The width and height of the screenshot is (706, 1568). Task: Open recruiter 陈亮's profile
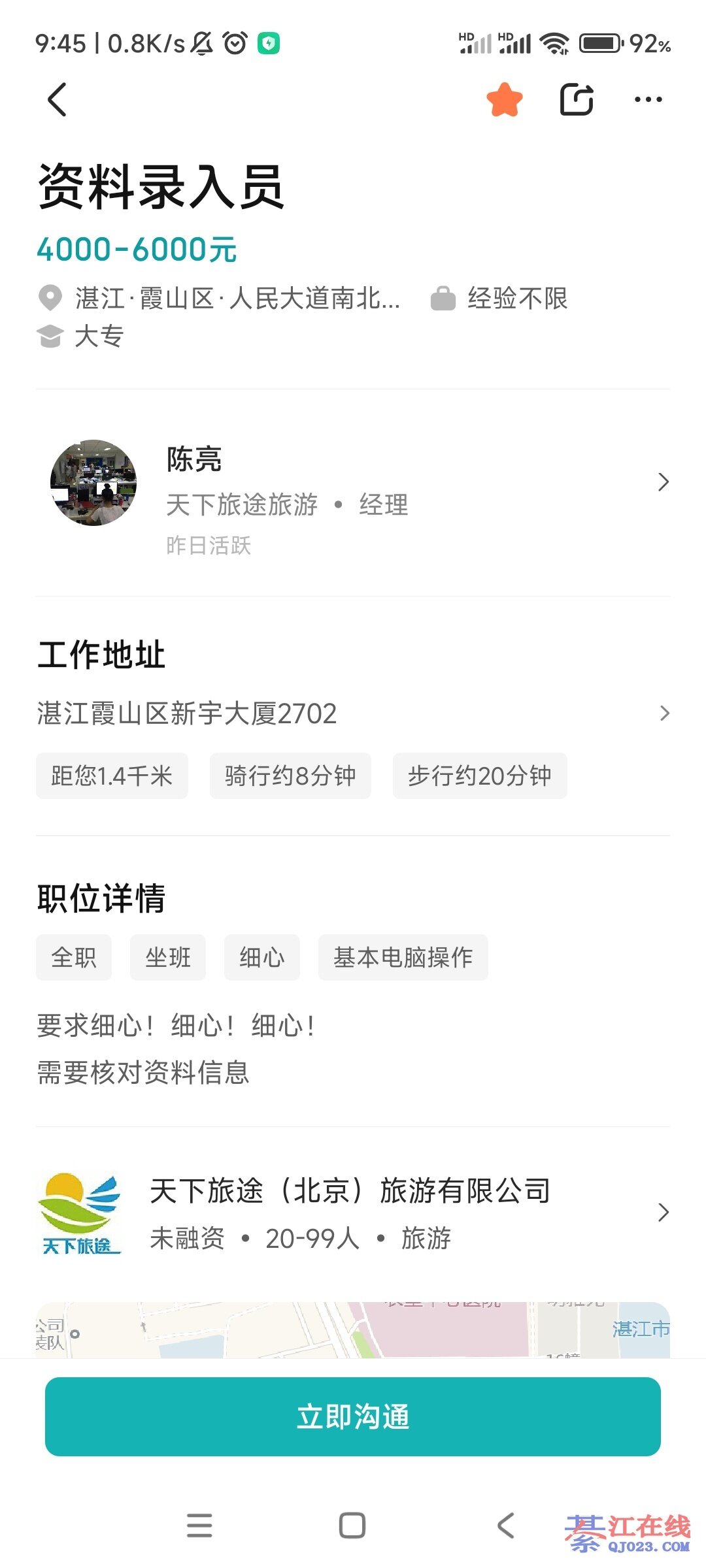coord(353,483)
